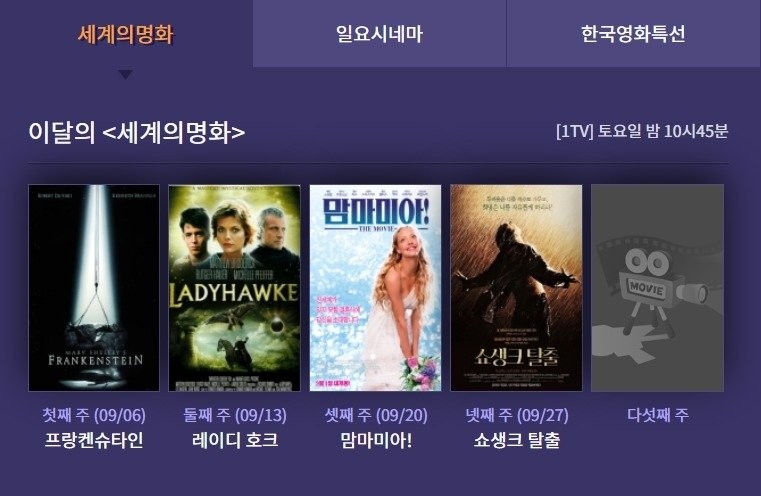Open the 프랑켄슈타인 movie poster
The height and width of the screenshot is (496, 761).
pyautogui.click(x=94, y=288)
